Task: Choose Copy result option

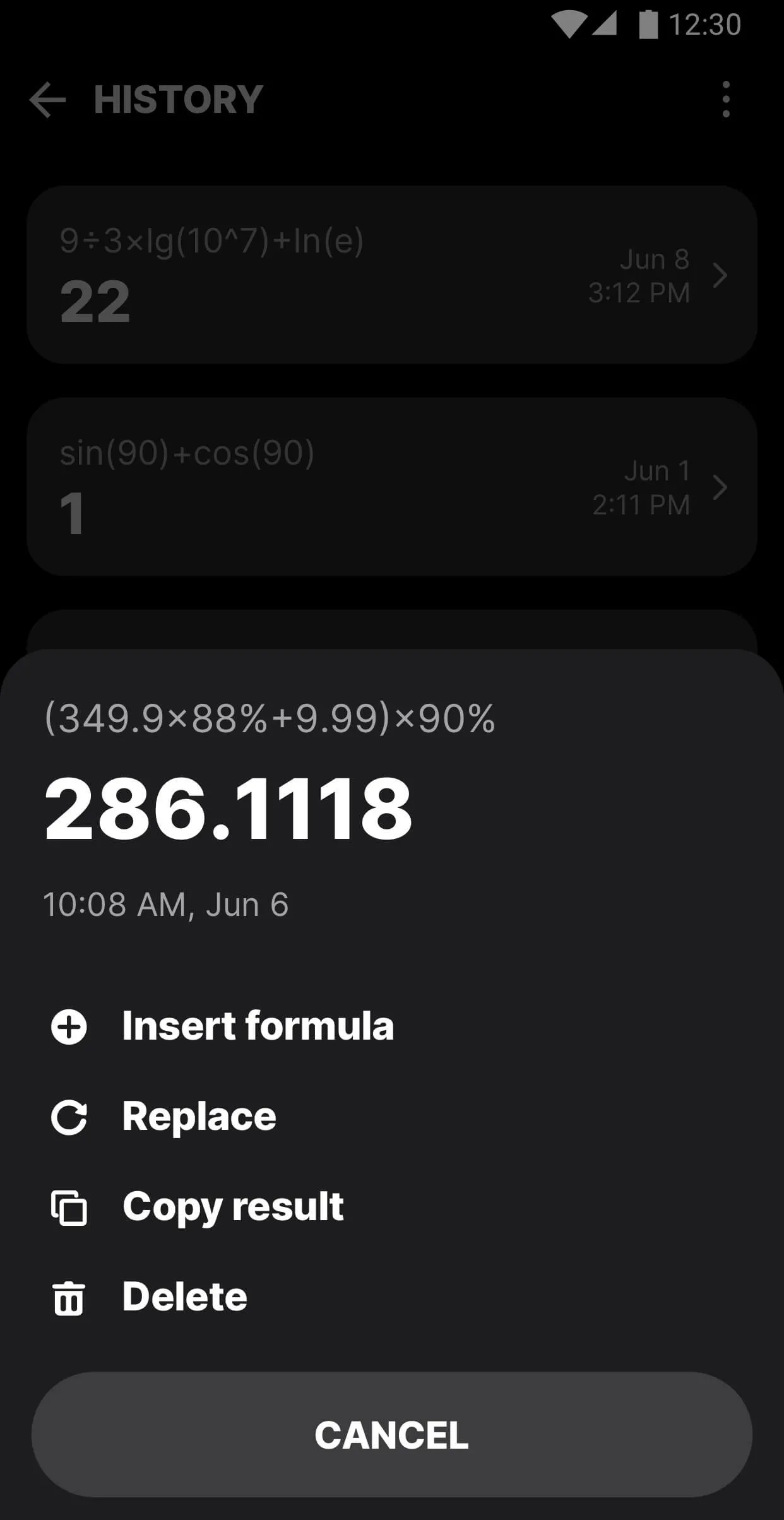Action: coord(232,1206)
